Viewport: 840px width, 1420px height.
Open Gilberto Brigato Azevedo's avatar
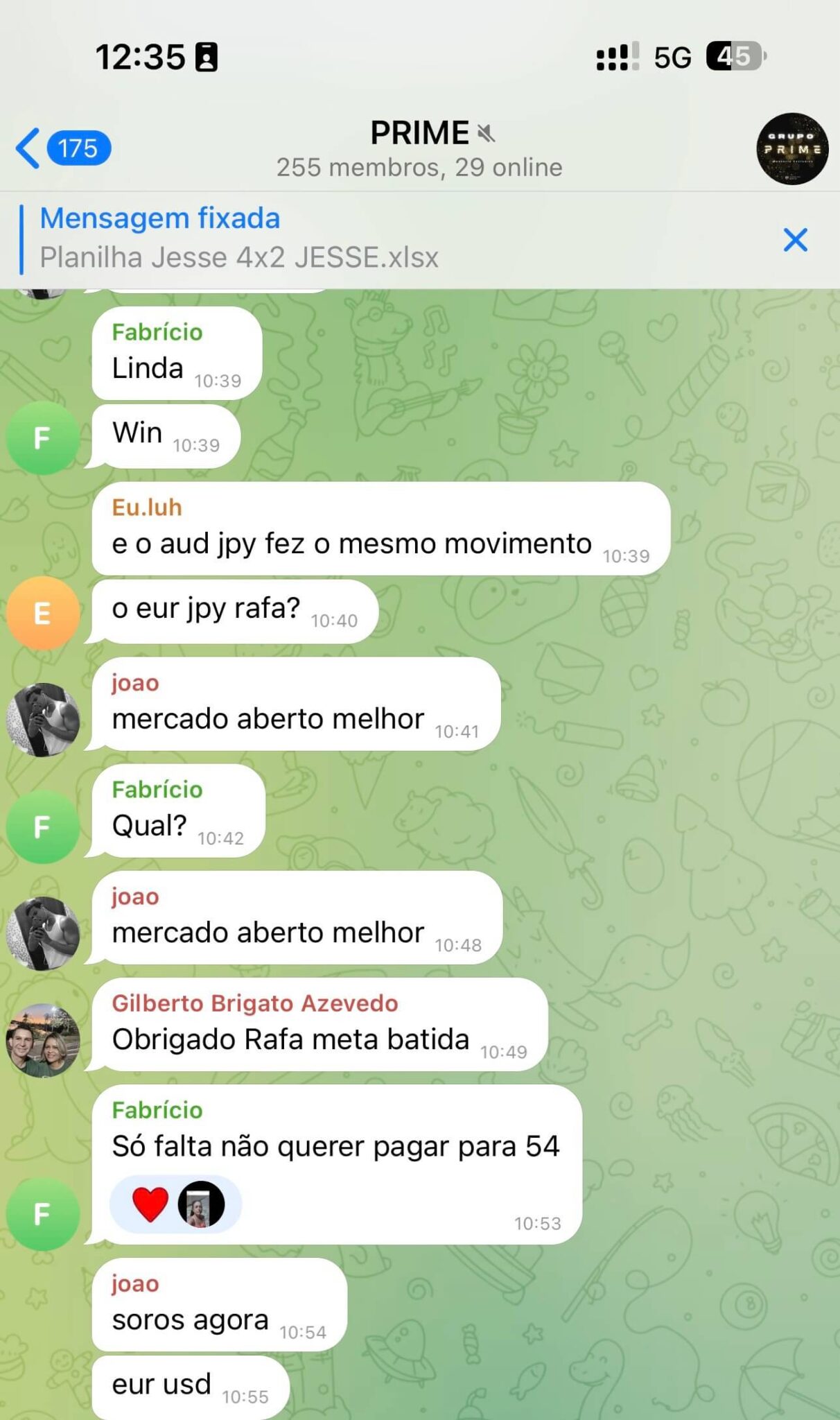tap(43, 1040)
